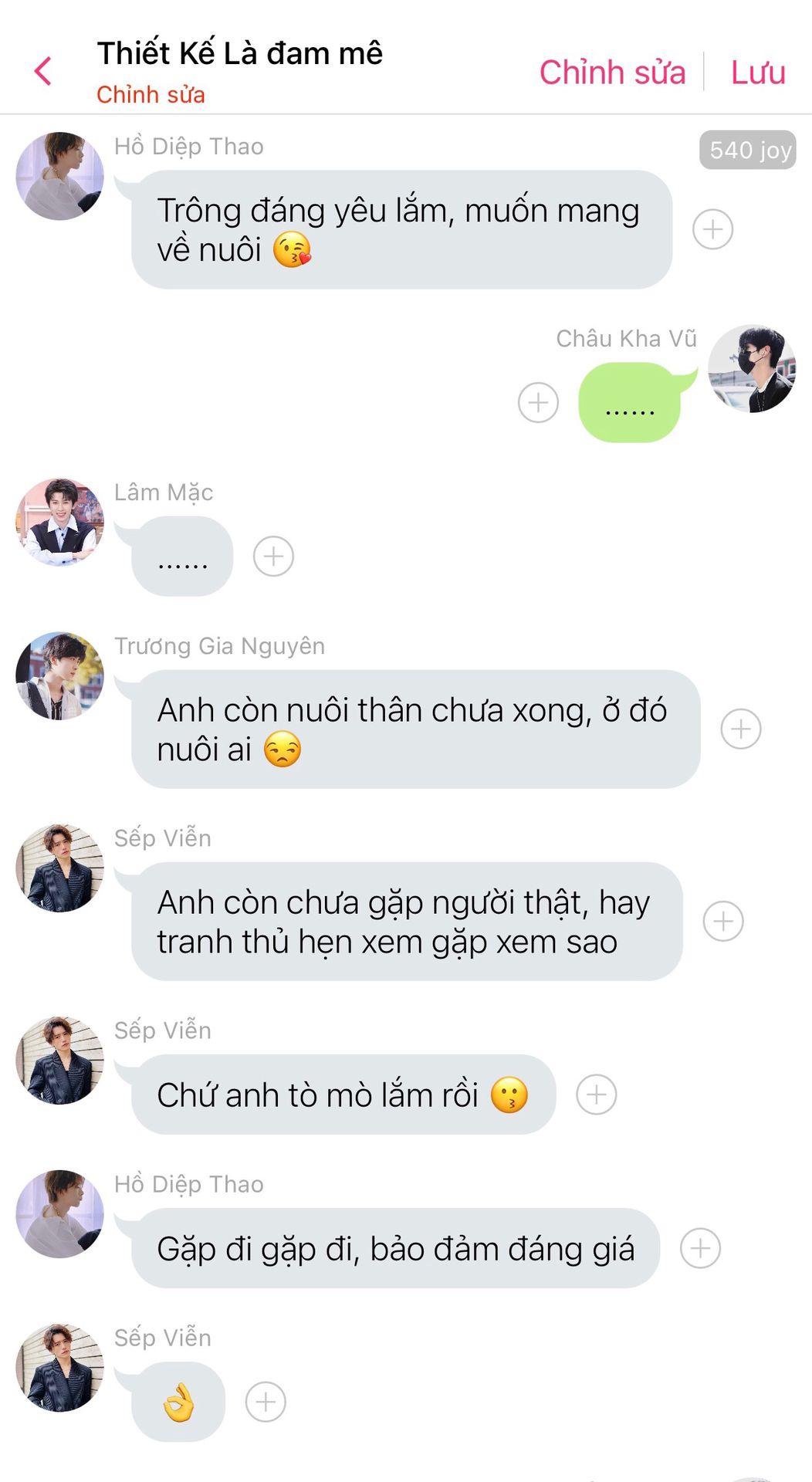812x1482 pixels.
Task: Tap plus beside "Anh còn chưa gặp người thật"
Action: point(723,921)
